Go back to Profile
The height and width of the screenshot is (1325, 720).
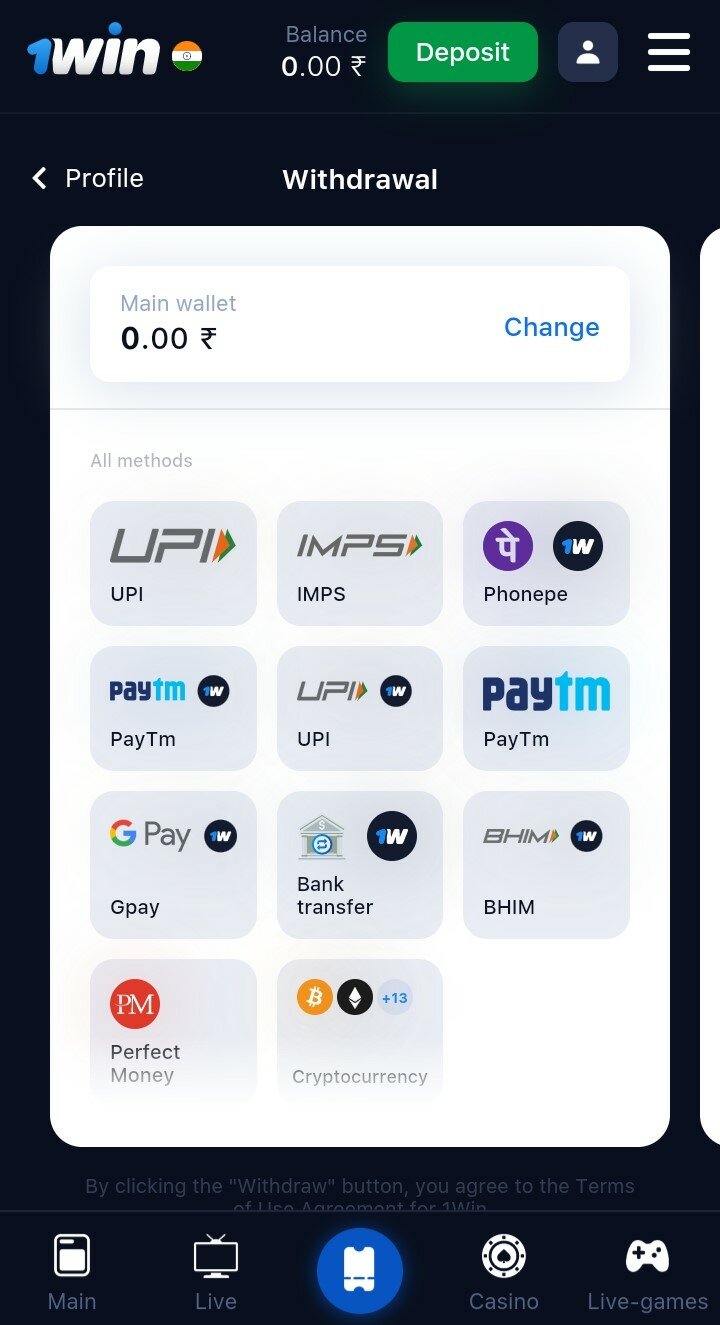point(88,178)
